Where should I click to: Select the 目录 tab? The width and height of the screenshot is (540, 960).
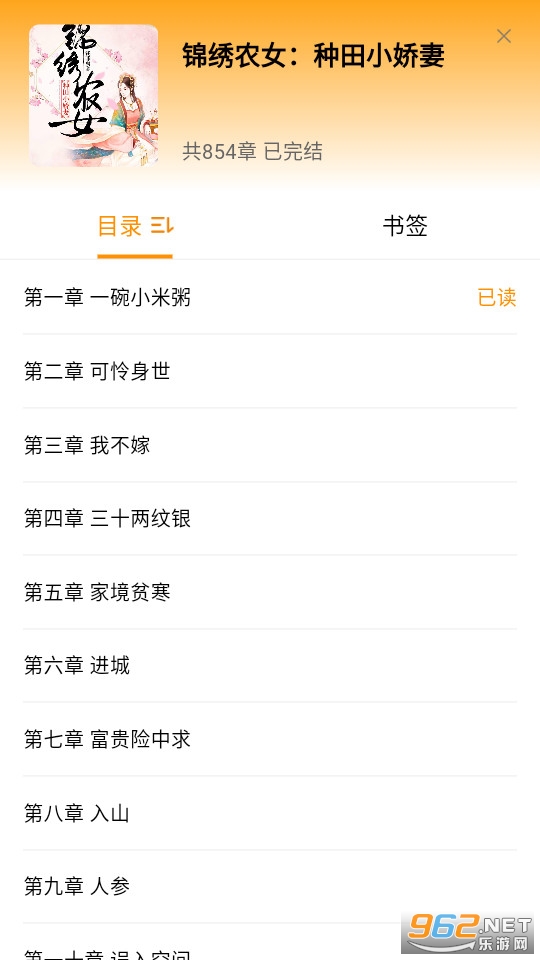(x=135, y=227)
